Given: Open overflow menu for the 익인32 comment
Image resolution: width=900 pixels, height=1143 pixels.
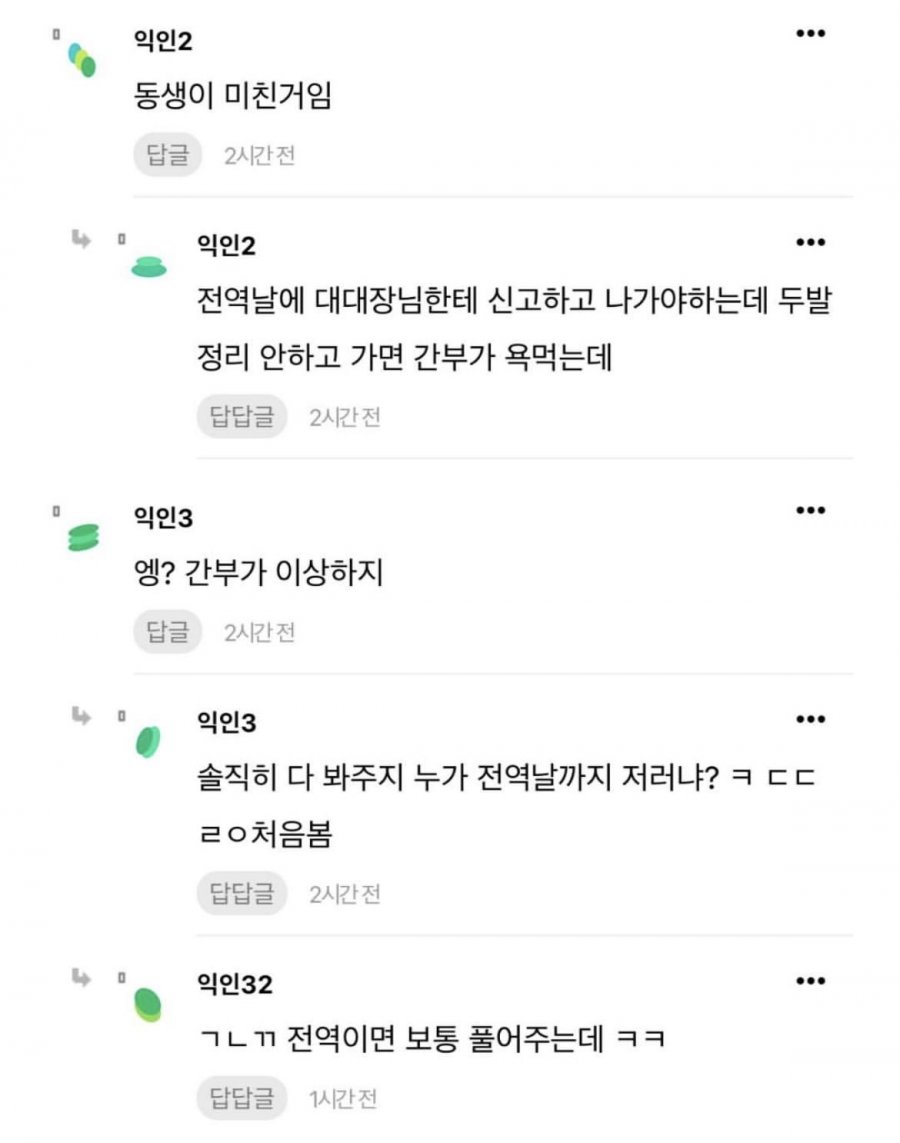Looking at the screenshot, I should [x=809, y=982].
